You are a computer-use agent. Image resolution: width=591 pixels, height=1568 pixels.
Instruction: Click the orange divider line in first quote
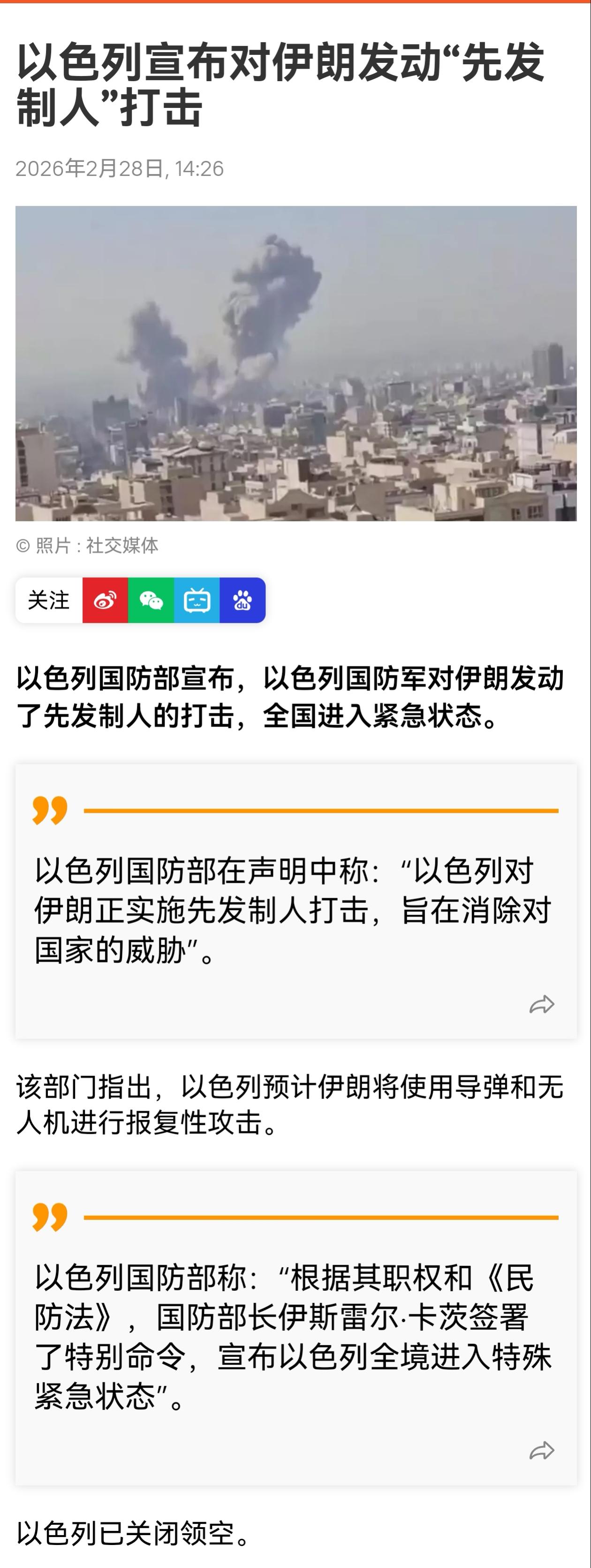coord(323,810)
